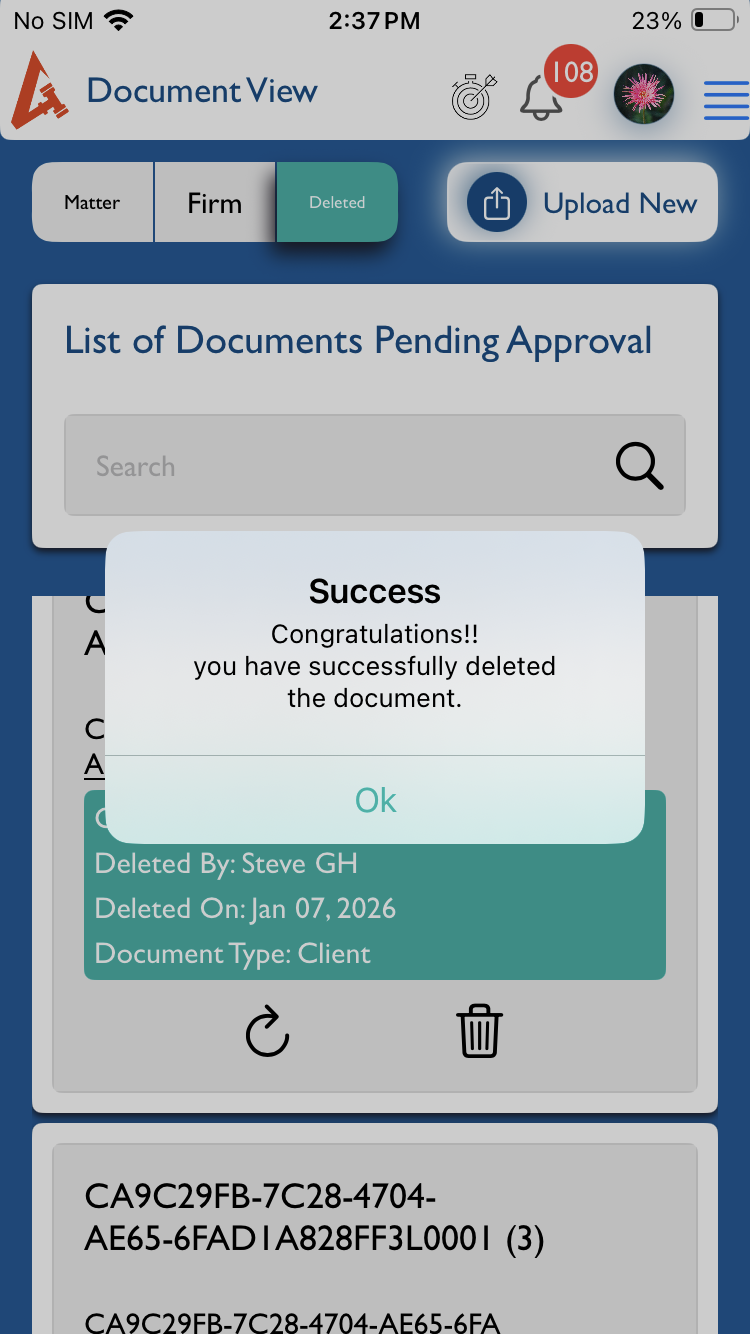Open the hamburger menu
750x1334 pixels.
tap(726, 98)
